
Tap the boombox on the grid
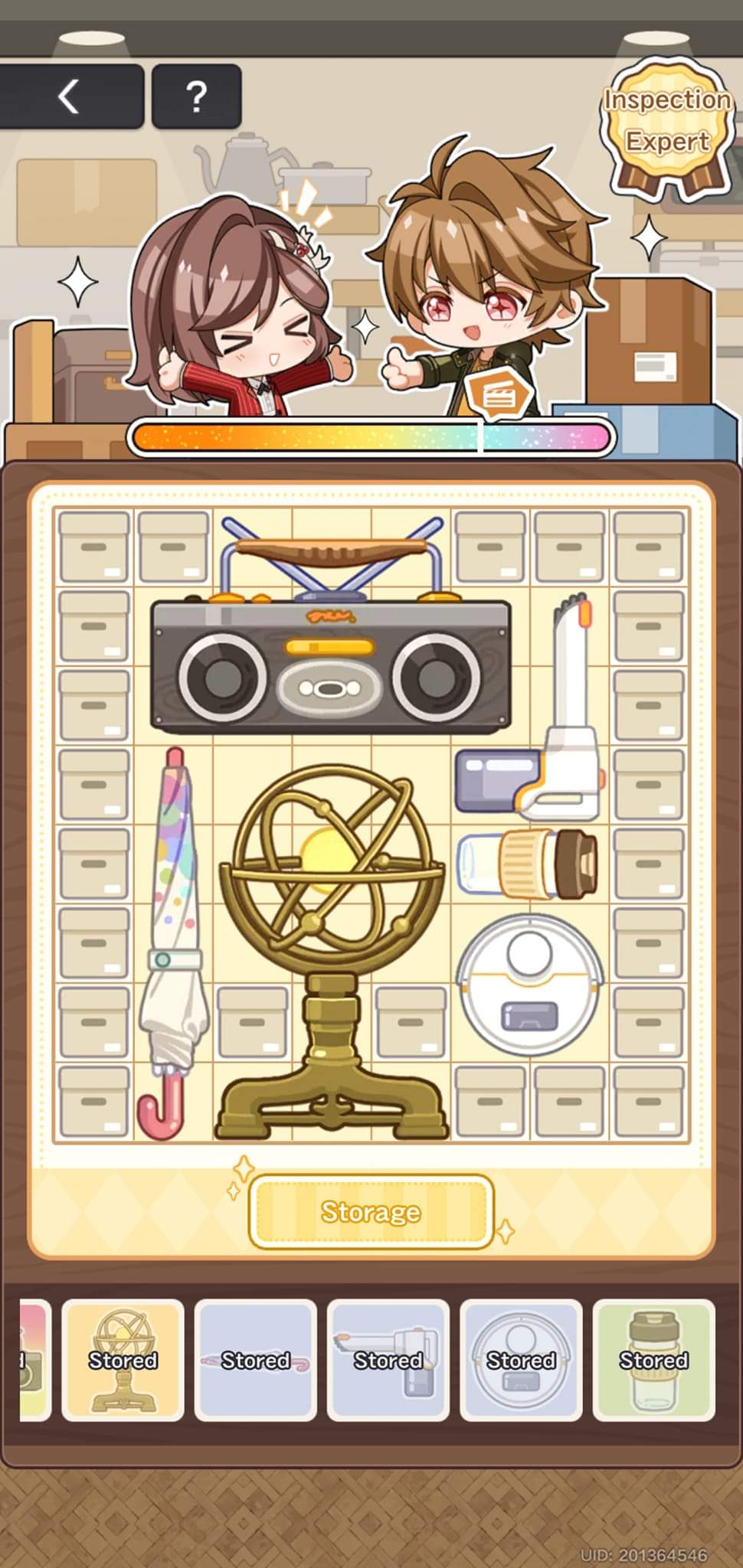click(x=331, y=666)
